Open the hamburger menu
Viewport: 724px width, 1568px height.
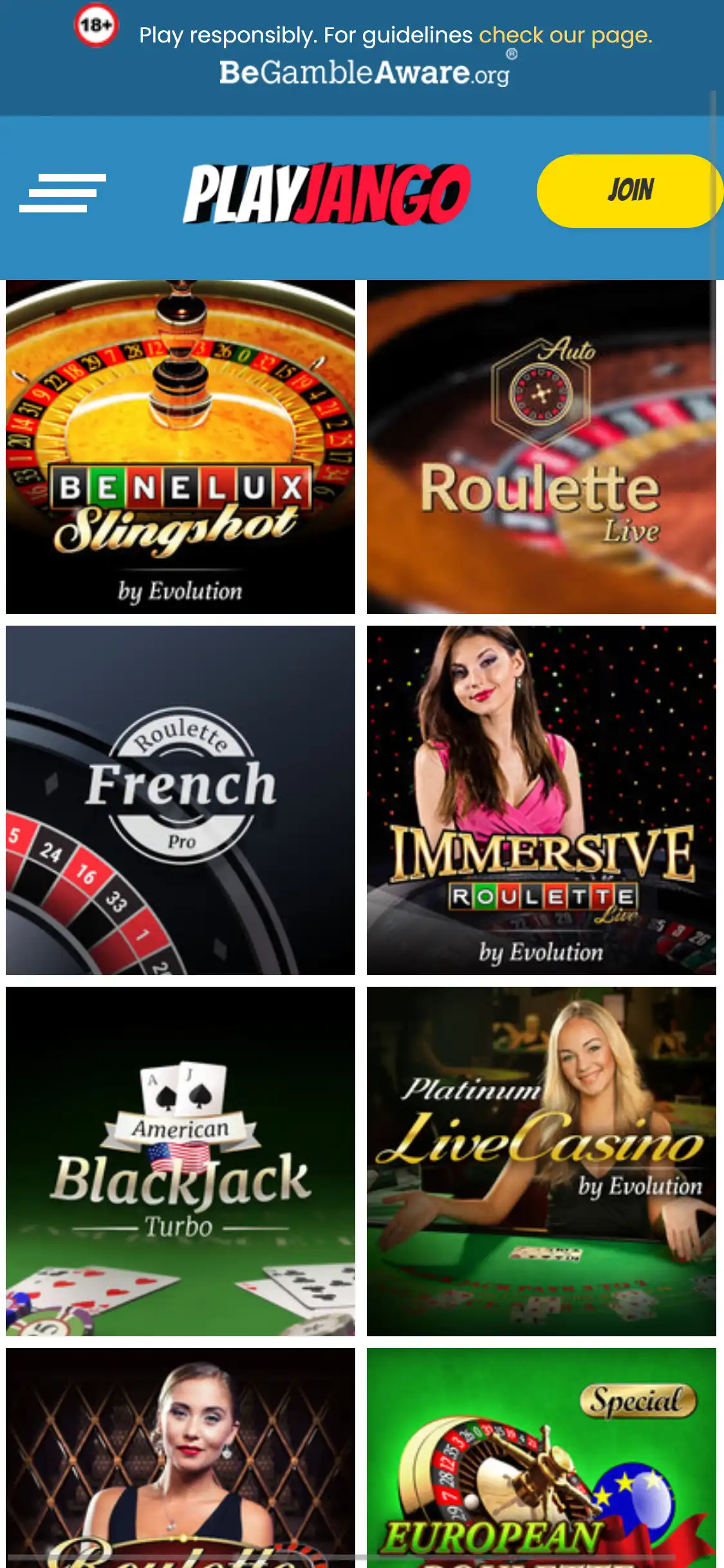coord(62,192)
